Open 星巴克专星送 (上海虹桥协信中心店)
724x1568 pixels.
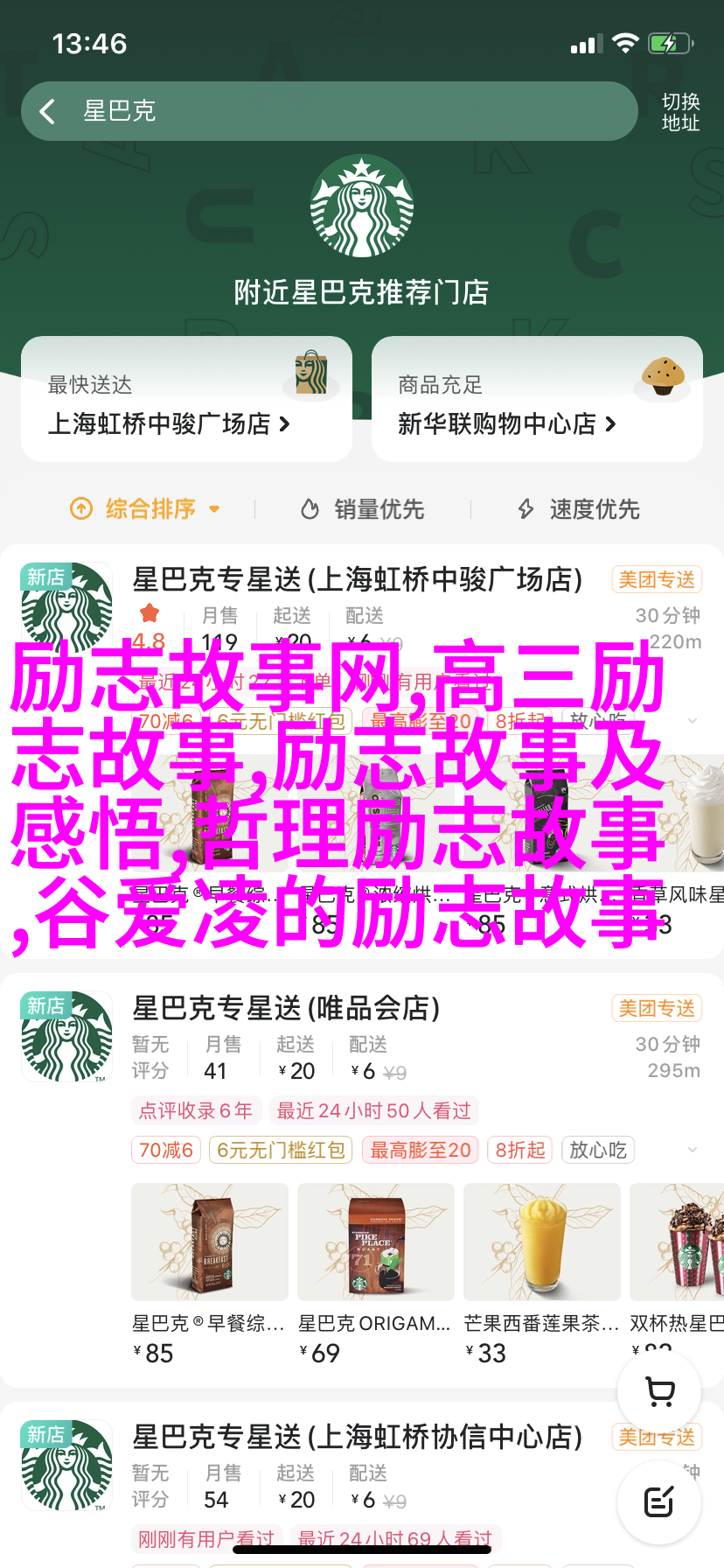(x=357, y=1437)
